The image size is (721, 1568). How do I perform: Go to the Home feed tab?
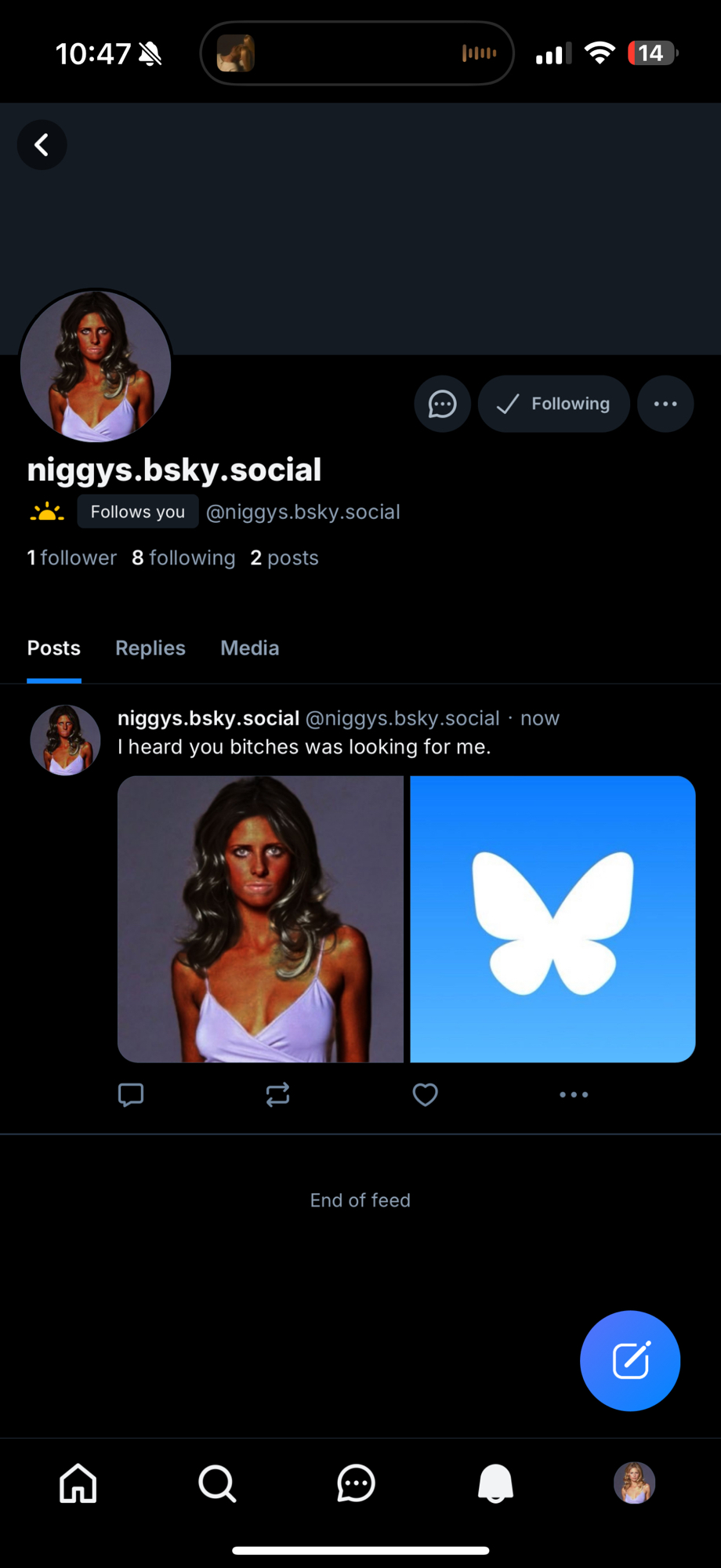coord(78,1483)
